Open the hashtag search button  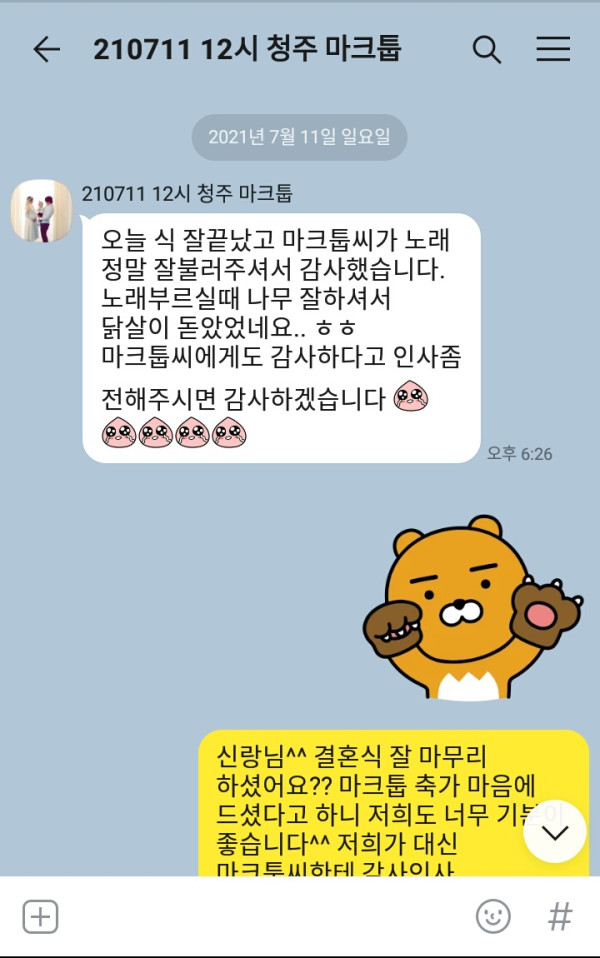pos(560,916)
